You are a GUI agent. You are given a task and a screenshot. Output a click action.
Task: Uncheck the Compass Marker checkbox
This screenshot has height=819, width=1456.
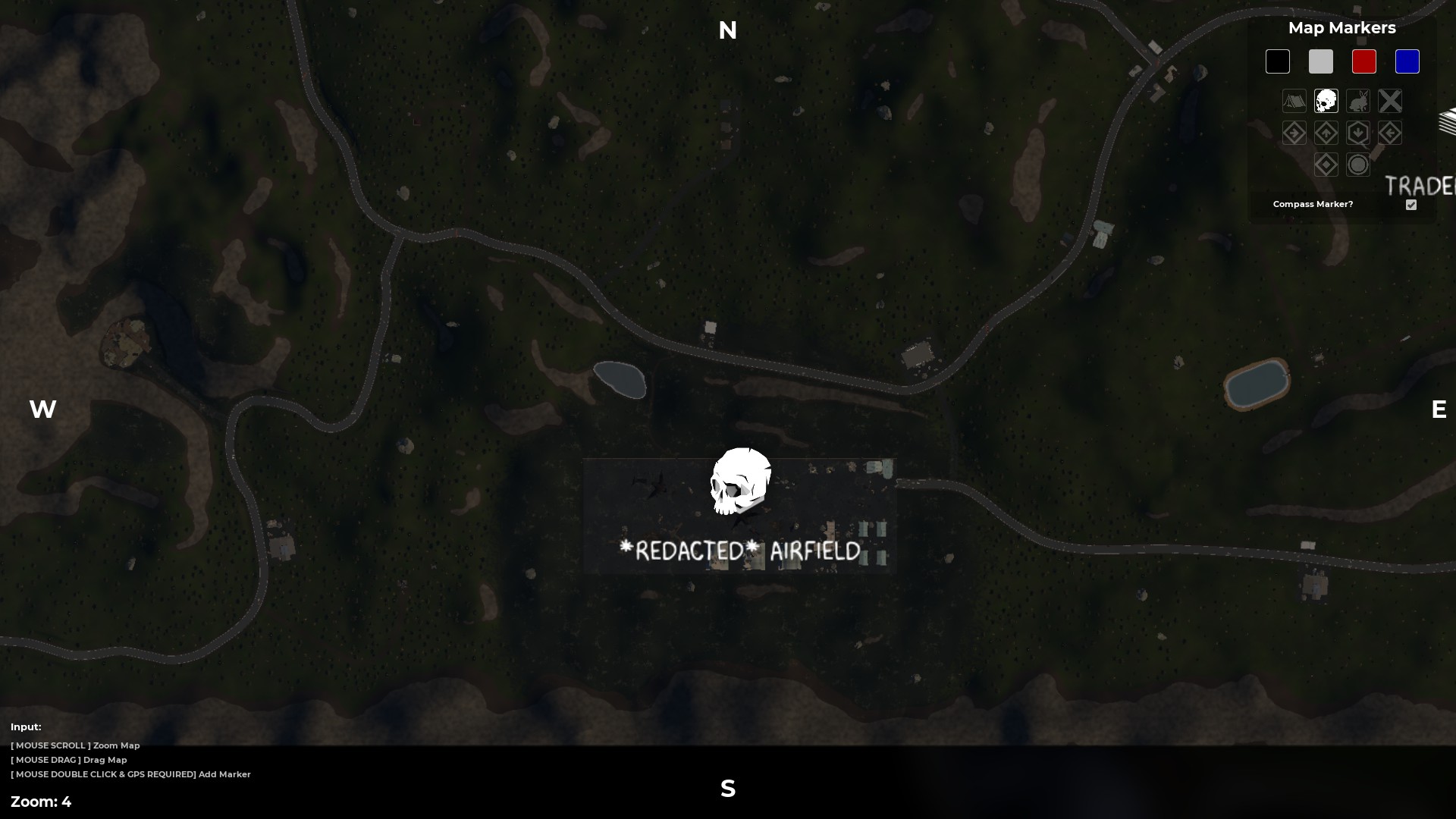point(1411,205)
